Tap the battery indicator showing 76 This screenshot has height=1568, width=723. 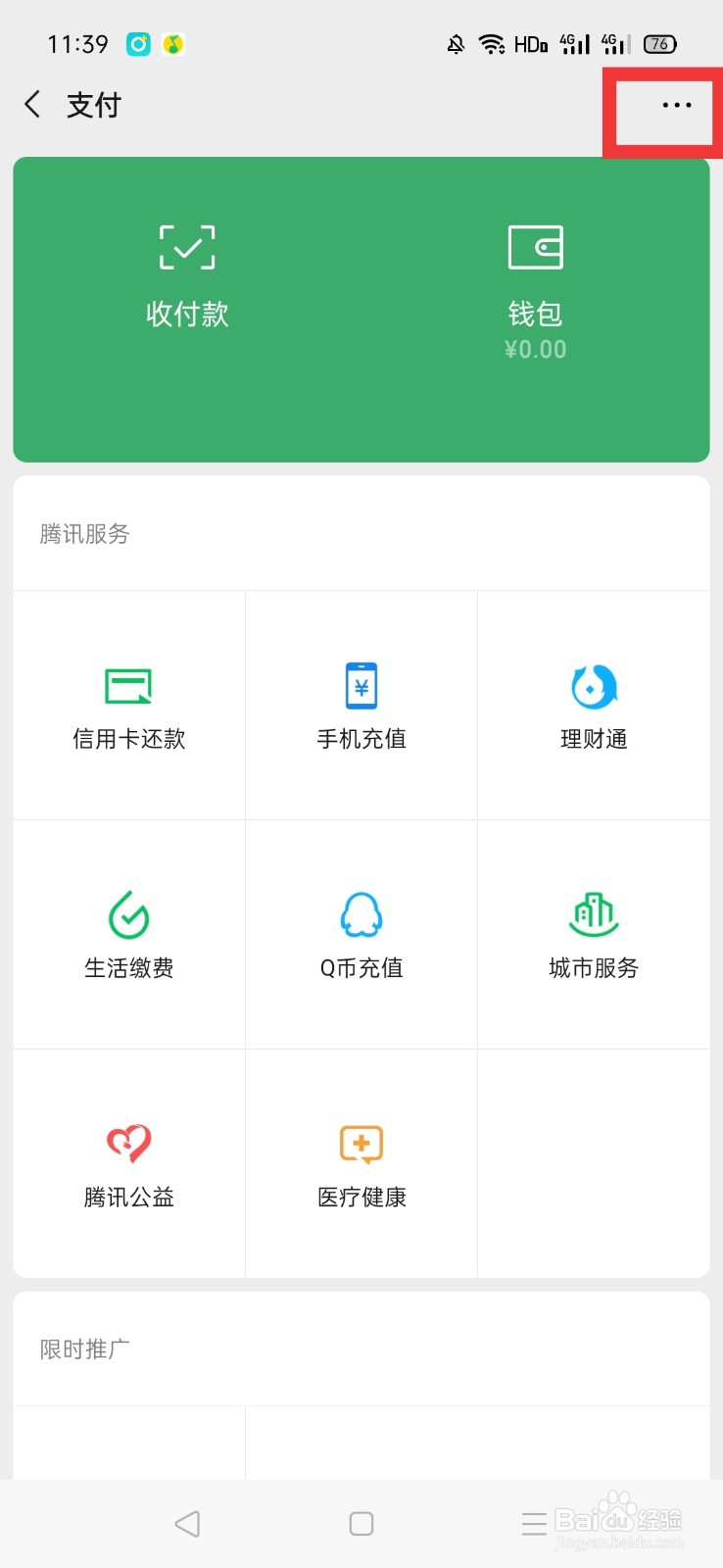[659, 44]
